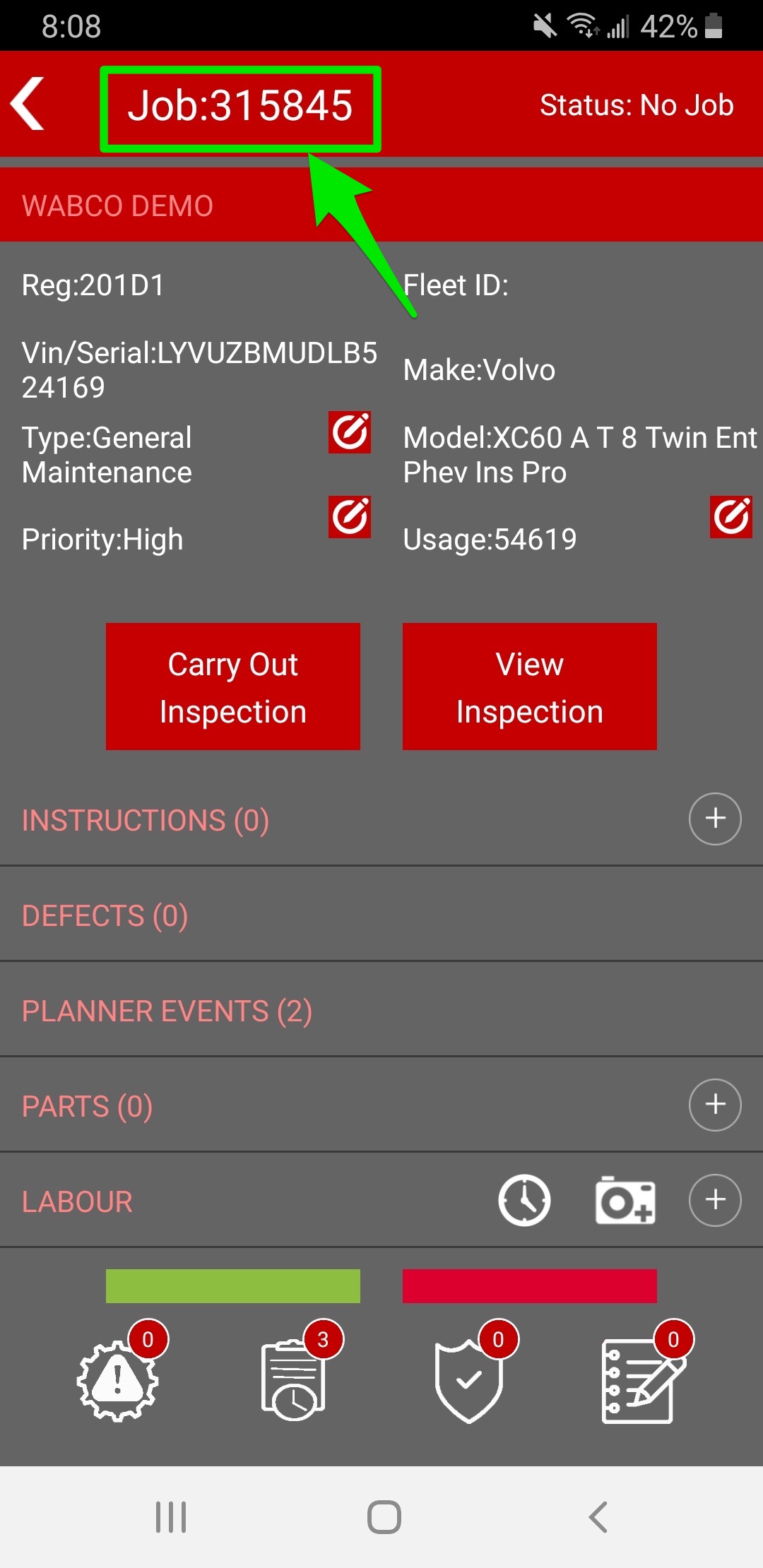
Task: Go back using the top-left arrow
Action: (28, 104)
